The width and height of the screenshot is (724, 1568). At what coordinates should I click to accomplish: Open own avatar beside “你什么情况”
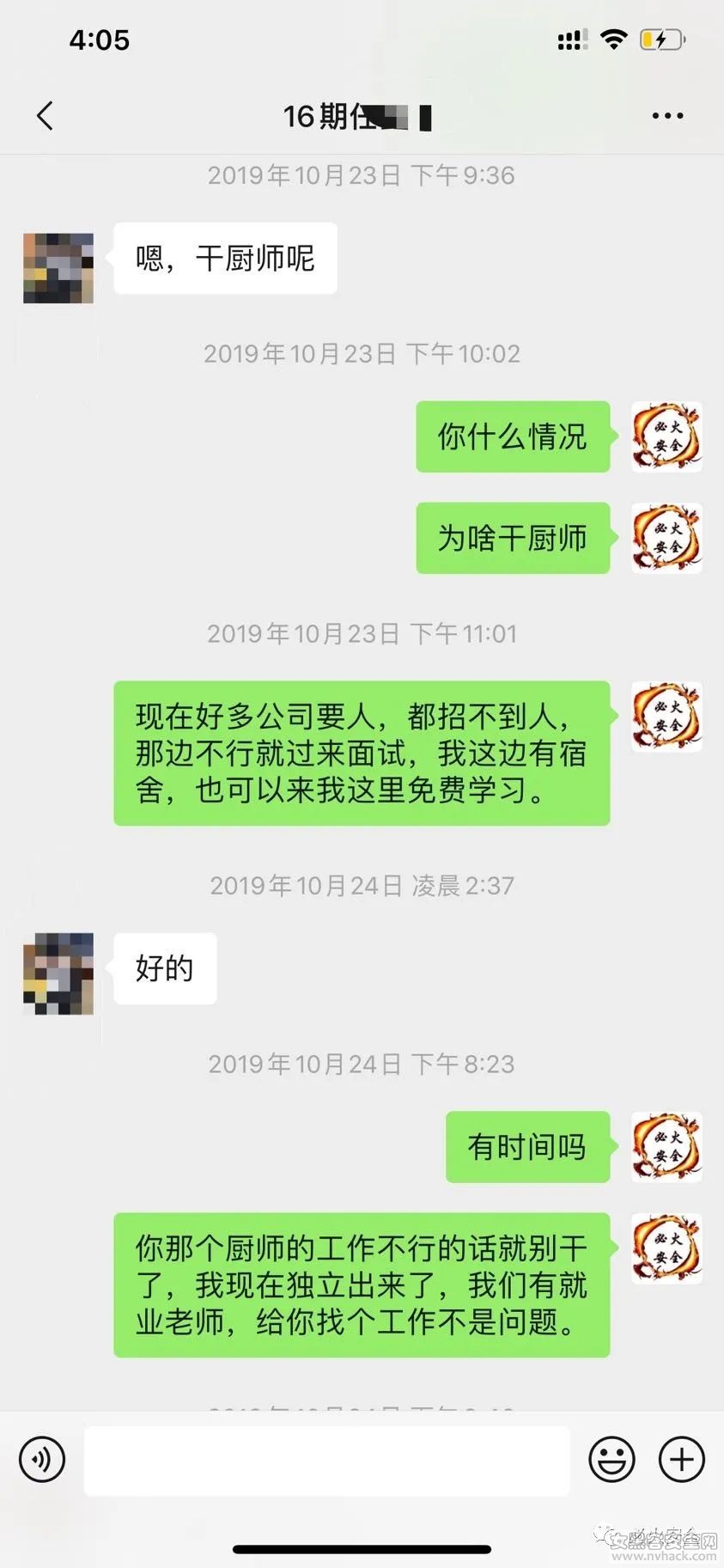666,436
